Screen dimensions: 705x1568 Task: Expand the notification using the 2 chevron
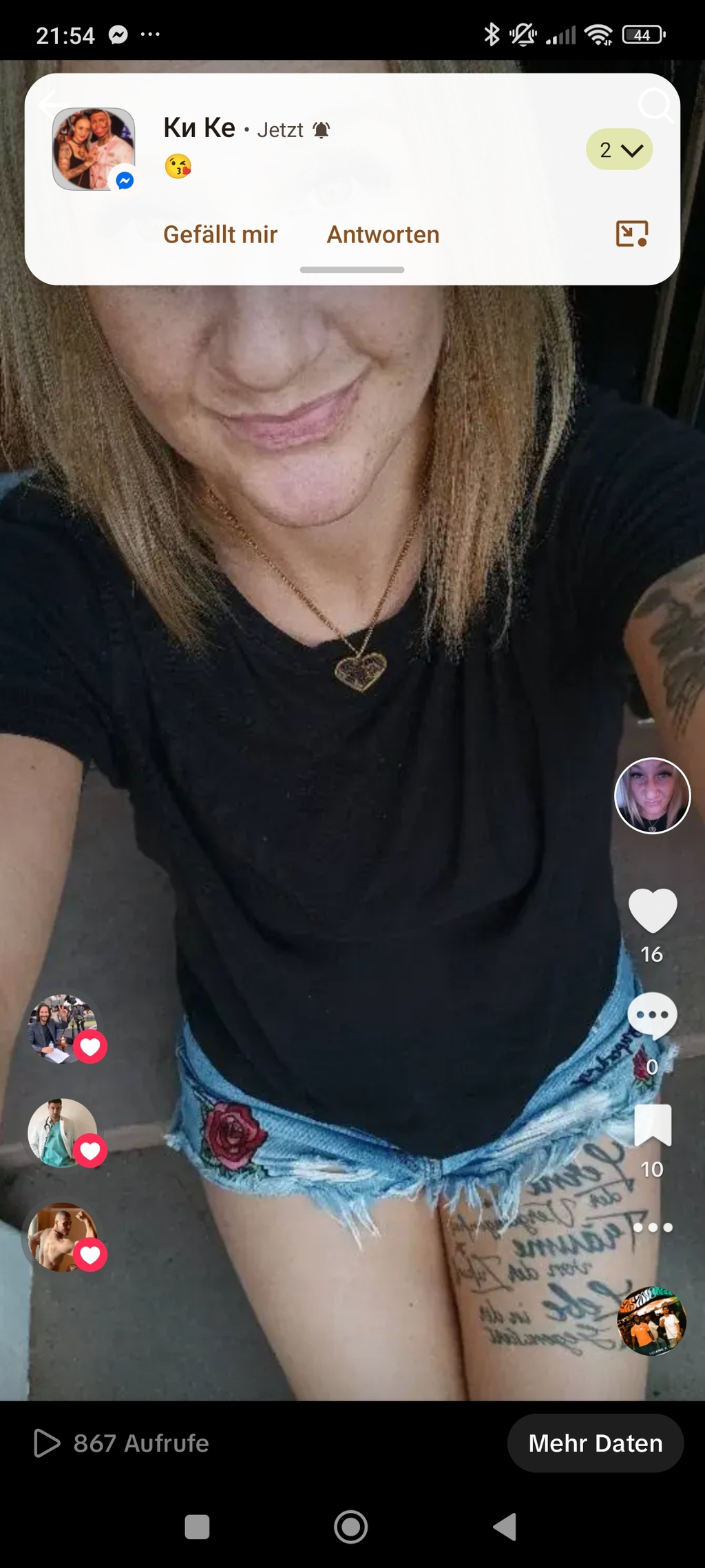(619, 149)
